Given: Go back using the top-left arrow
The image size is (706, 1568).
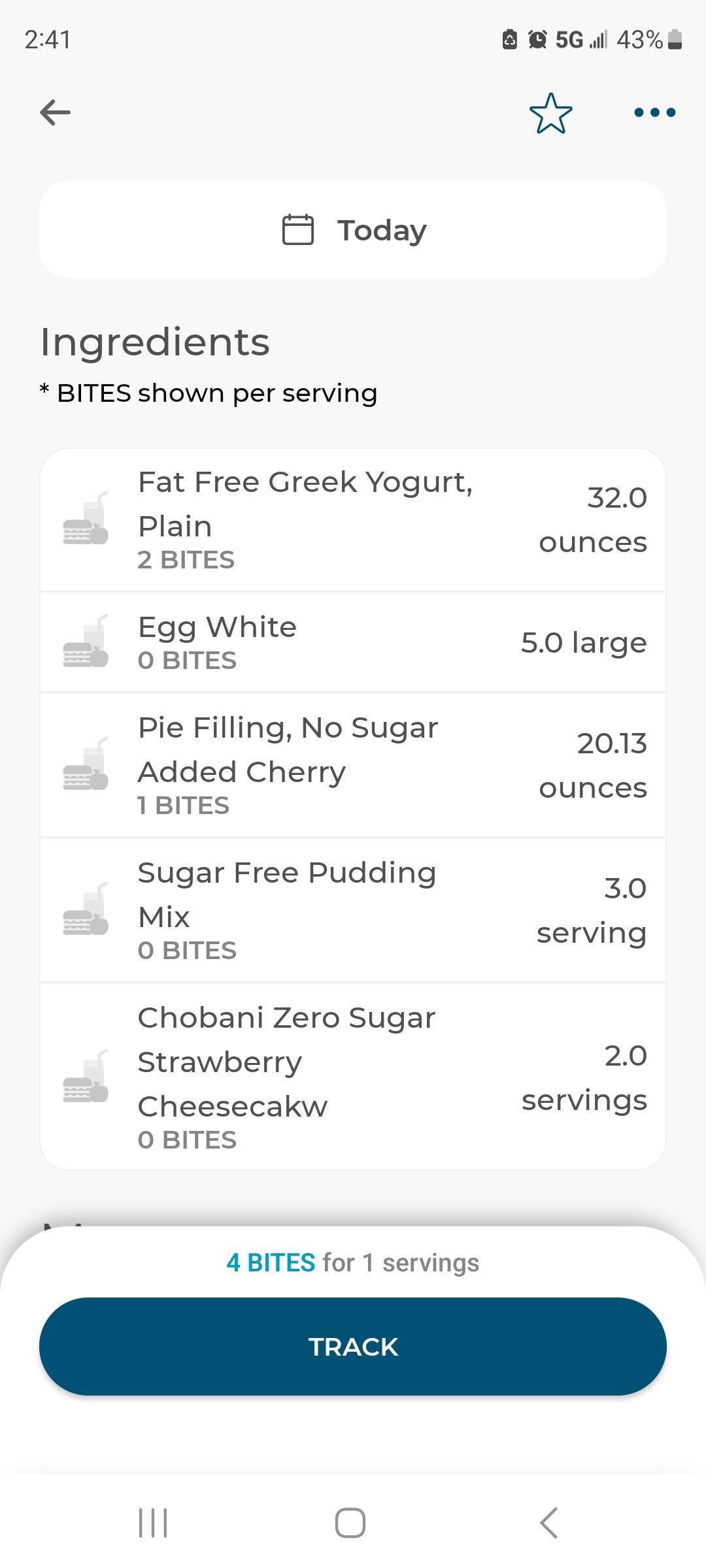Looking at the screenshot, I should pos(55,112).
